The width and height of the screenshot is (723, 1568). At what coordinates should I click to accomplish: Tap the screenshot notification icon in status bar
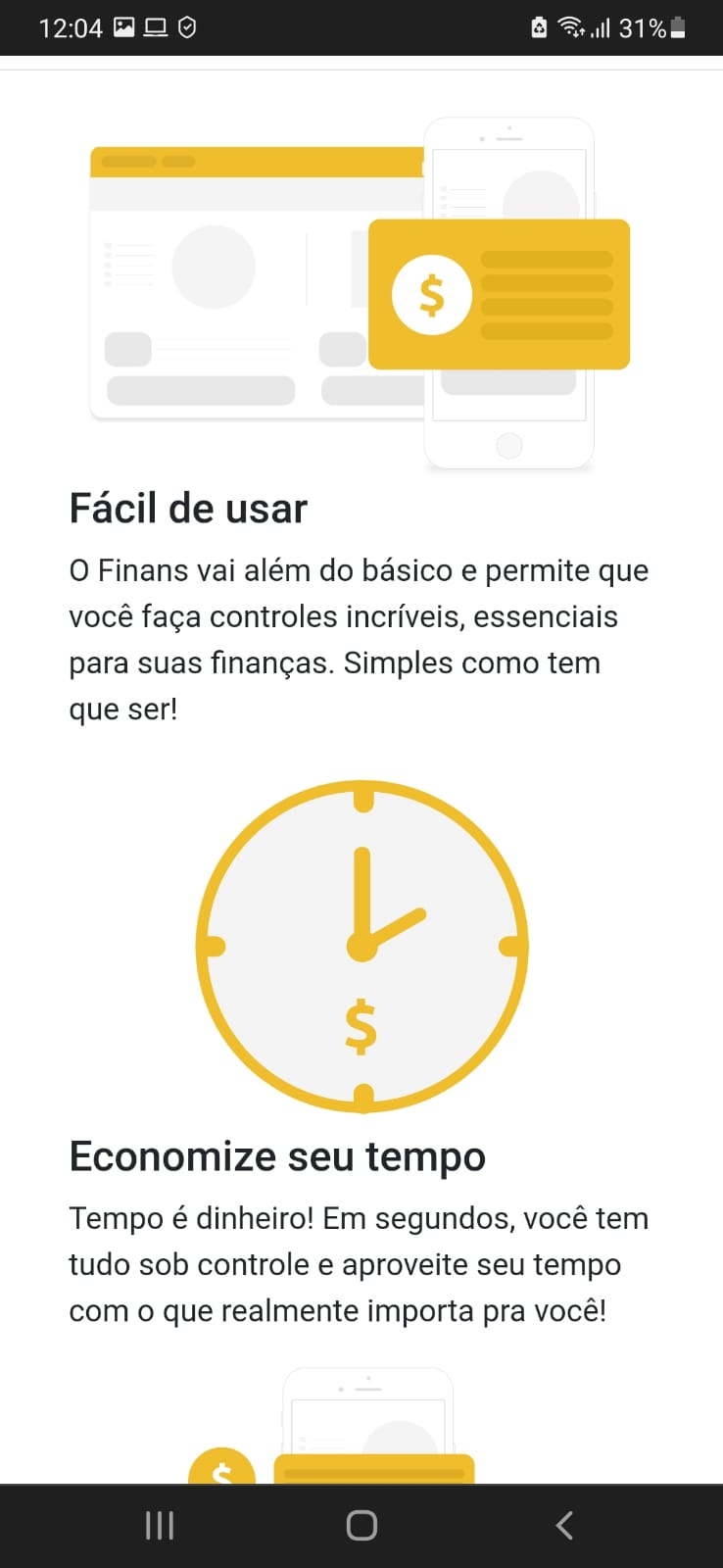123,26
